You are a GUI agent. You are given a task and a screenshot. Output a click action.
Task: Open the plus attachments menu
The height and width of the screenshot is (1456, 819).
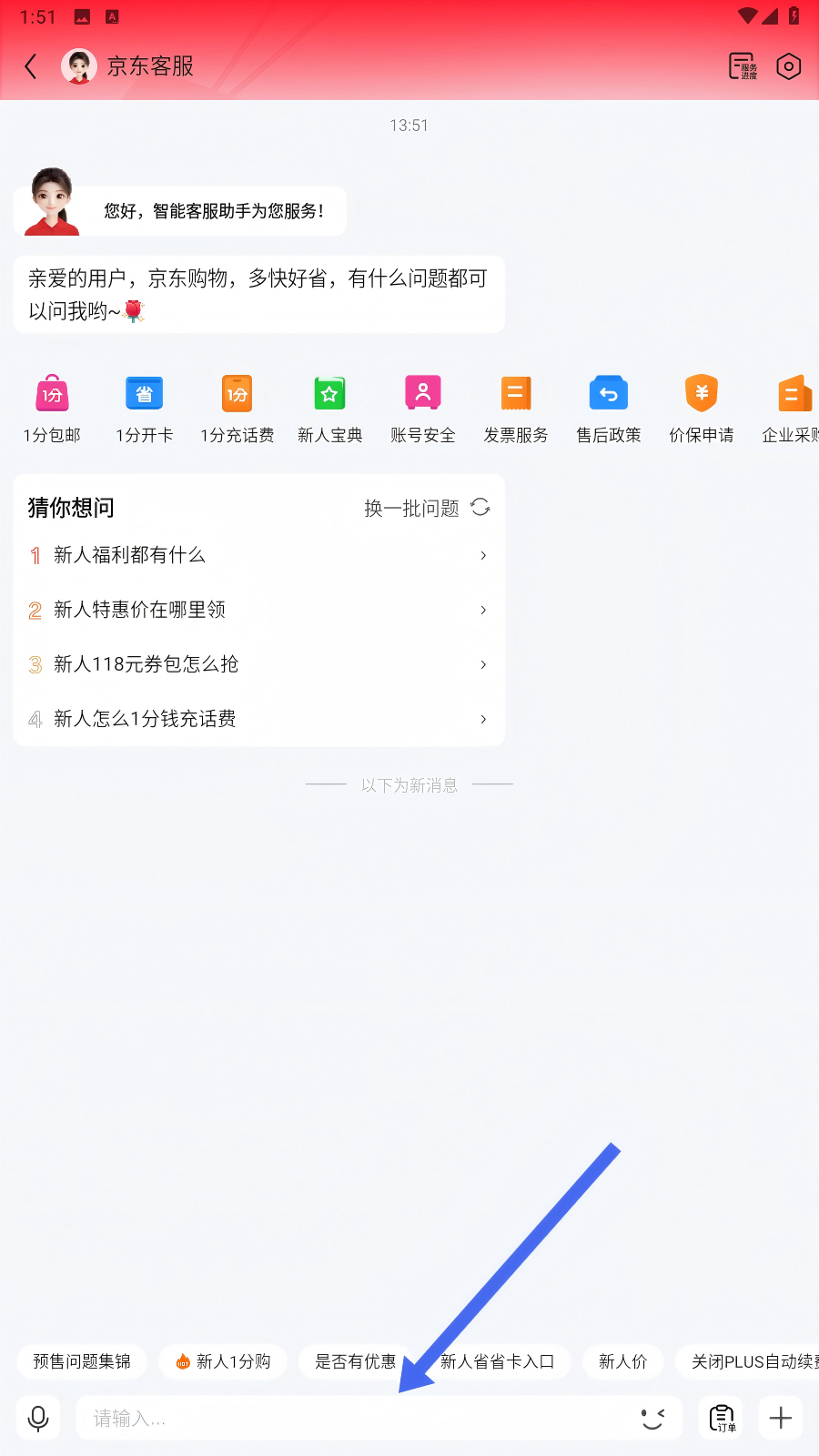pos(780,1418)
